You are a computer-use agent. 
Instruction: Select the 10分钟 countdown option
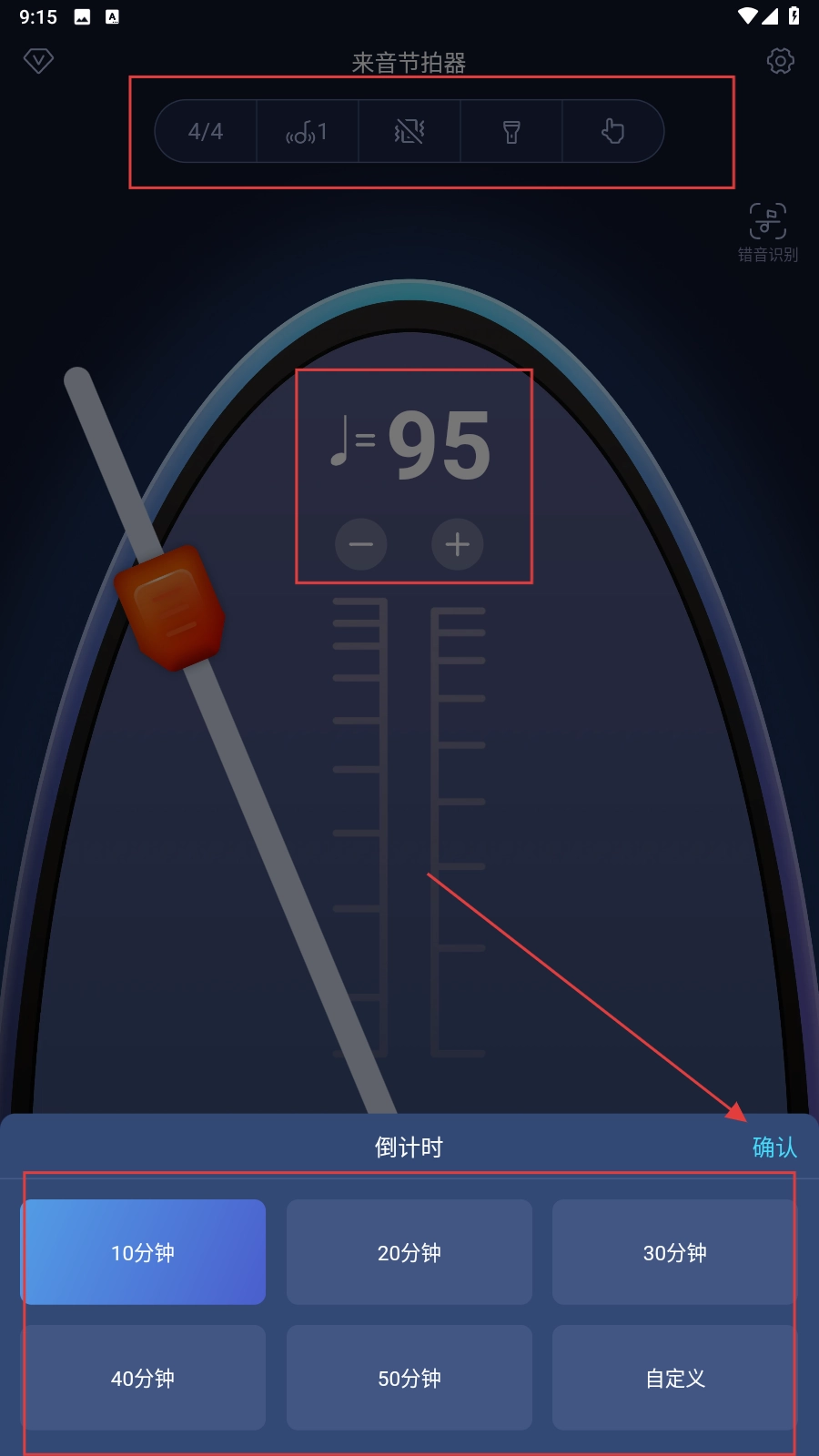pyautogui.click(x=143, y=1252)
